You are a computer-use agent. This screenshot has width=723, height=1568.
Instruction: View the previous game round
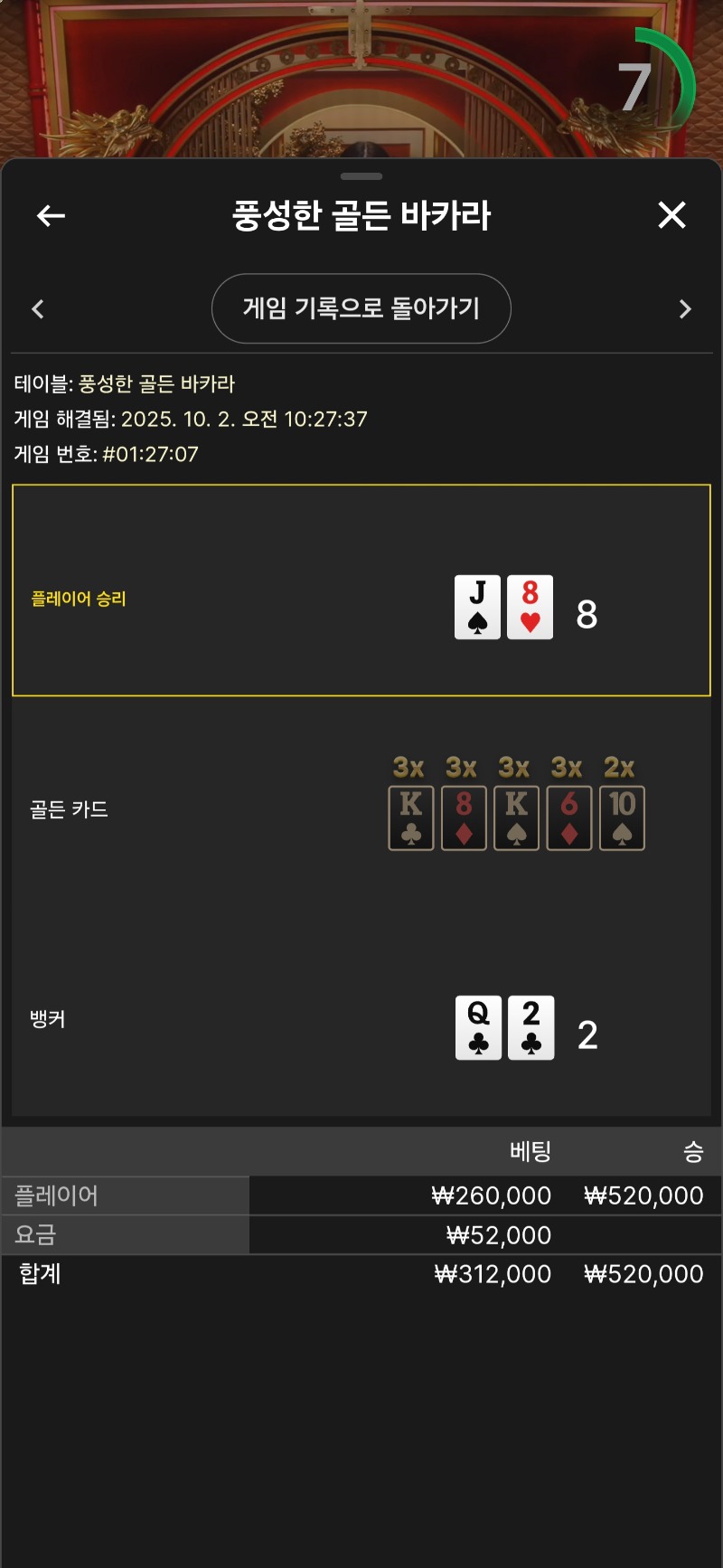[x=38, y=309]
